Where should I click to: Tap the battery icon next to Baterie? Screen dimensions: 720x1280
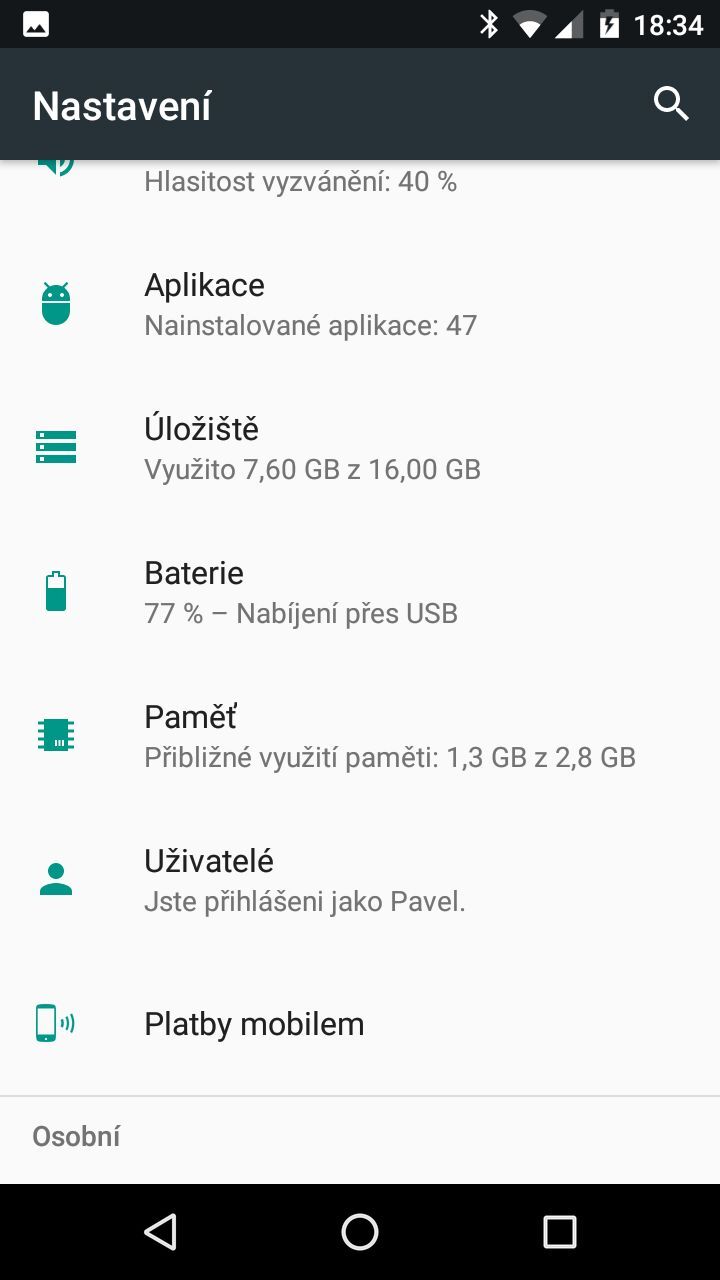click(55, 590)
